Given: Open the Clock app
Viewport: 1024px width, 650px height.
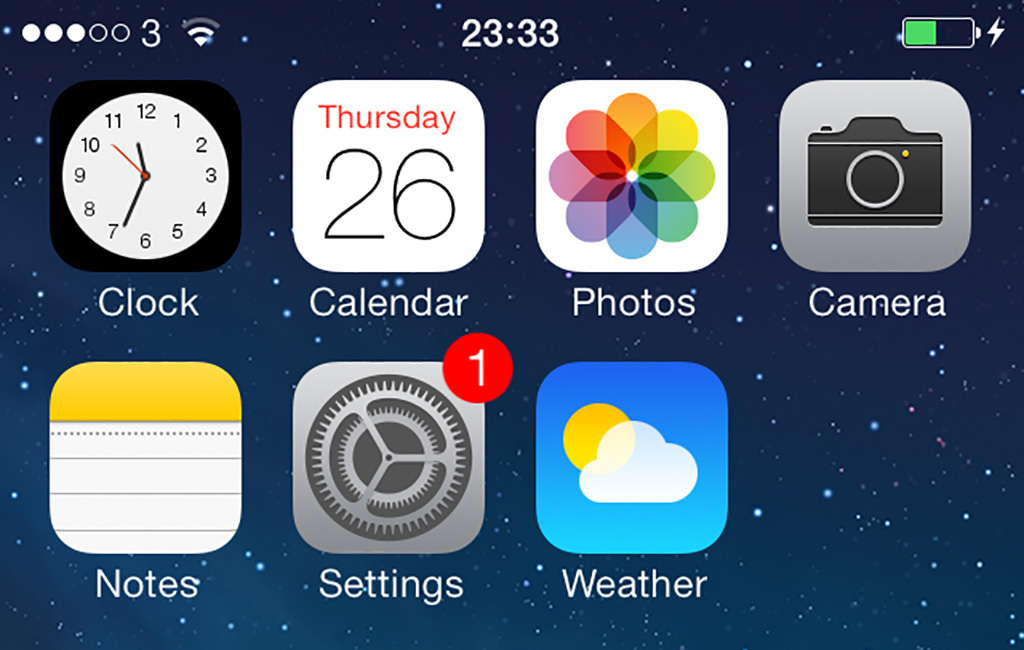Looking at the screenshot, I should click(145, 176).
